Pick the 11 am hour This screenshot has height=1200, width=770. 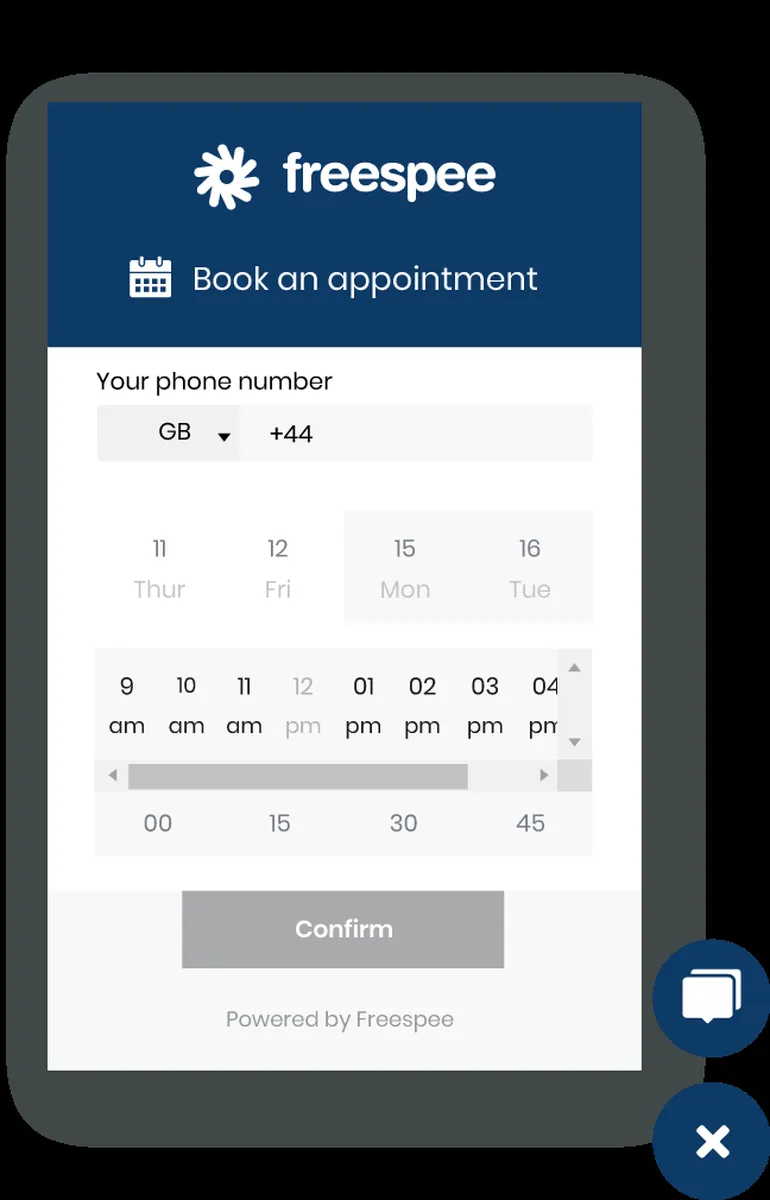tap(244, 705)
